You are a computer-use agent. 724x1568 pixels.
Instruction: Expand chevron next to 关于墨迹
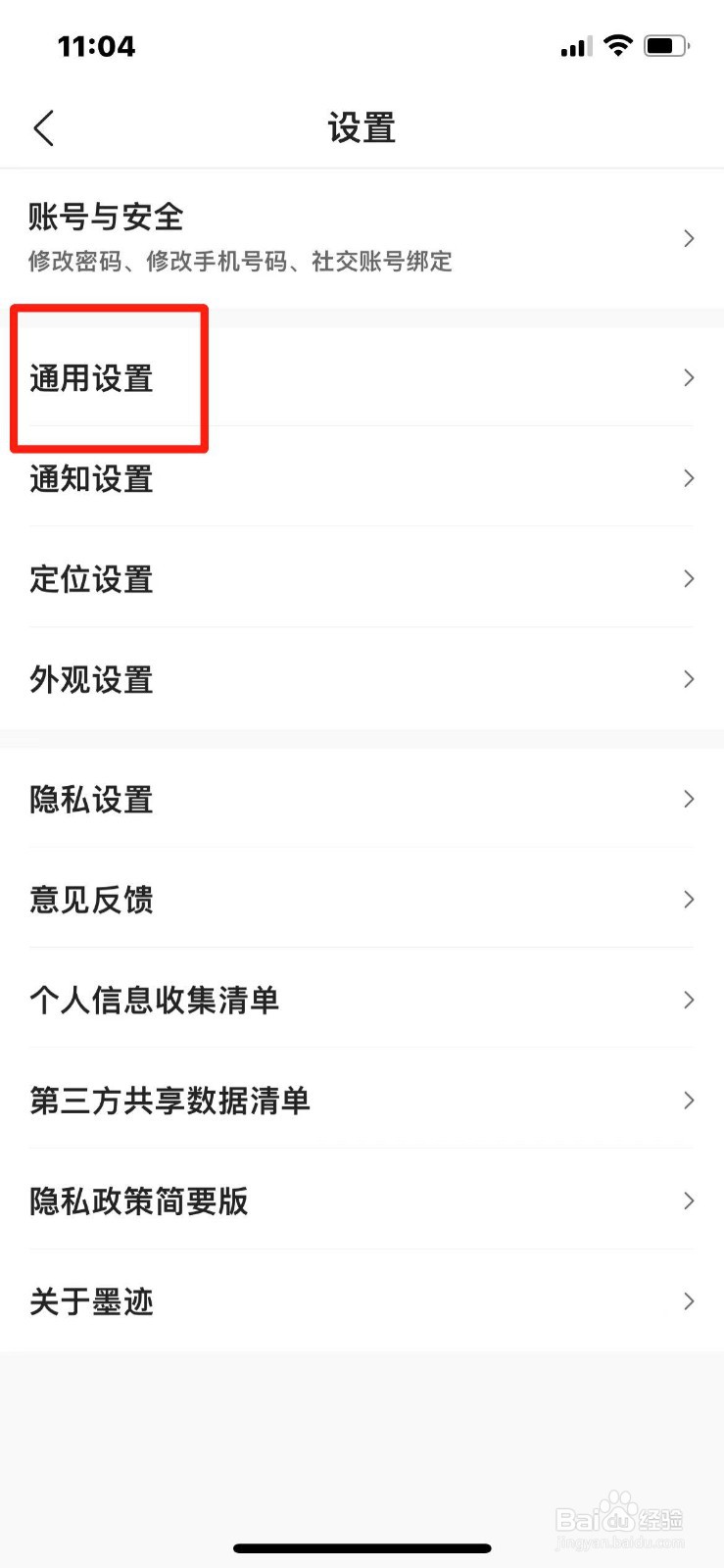pyautogui.click(x=688, y=1301)
